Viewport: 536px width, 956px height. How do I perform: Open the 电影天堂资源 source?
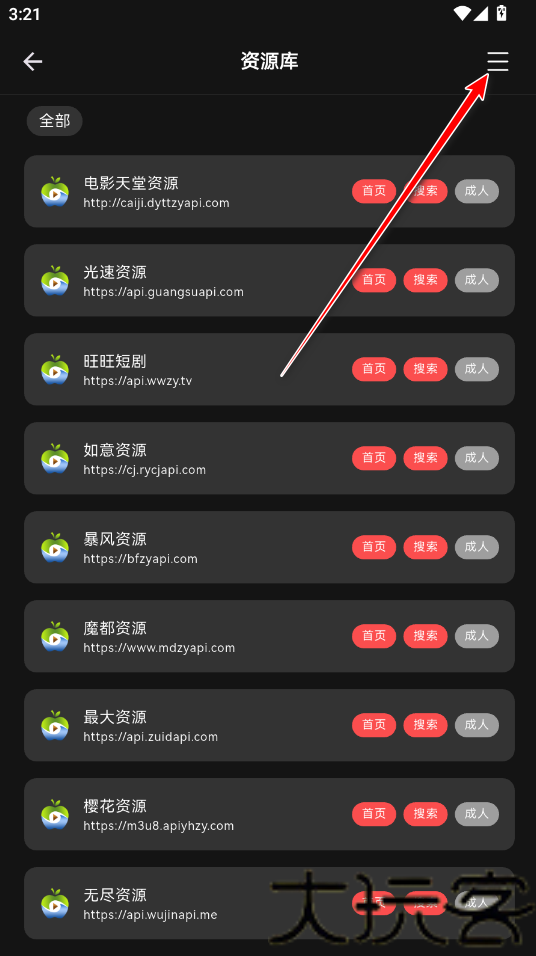(269, 191)
